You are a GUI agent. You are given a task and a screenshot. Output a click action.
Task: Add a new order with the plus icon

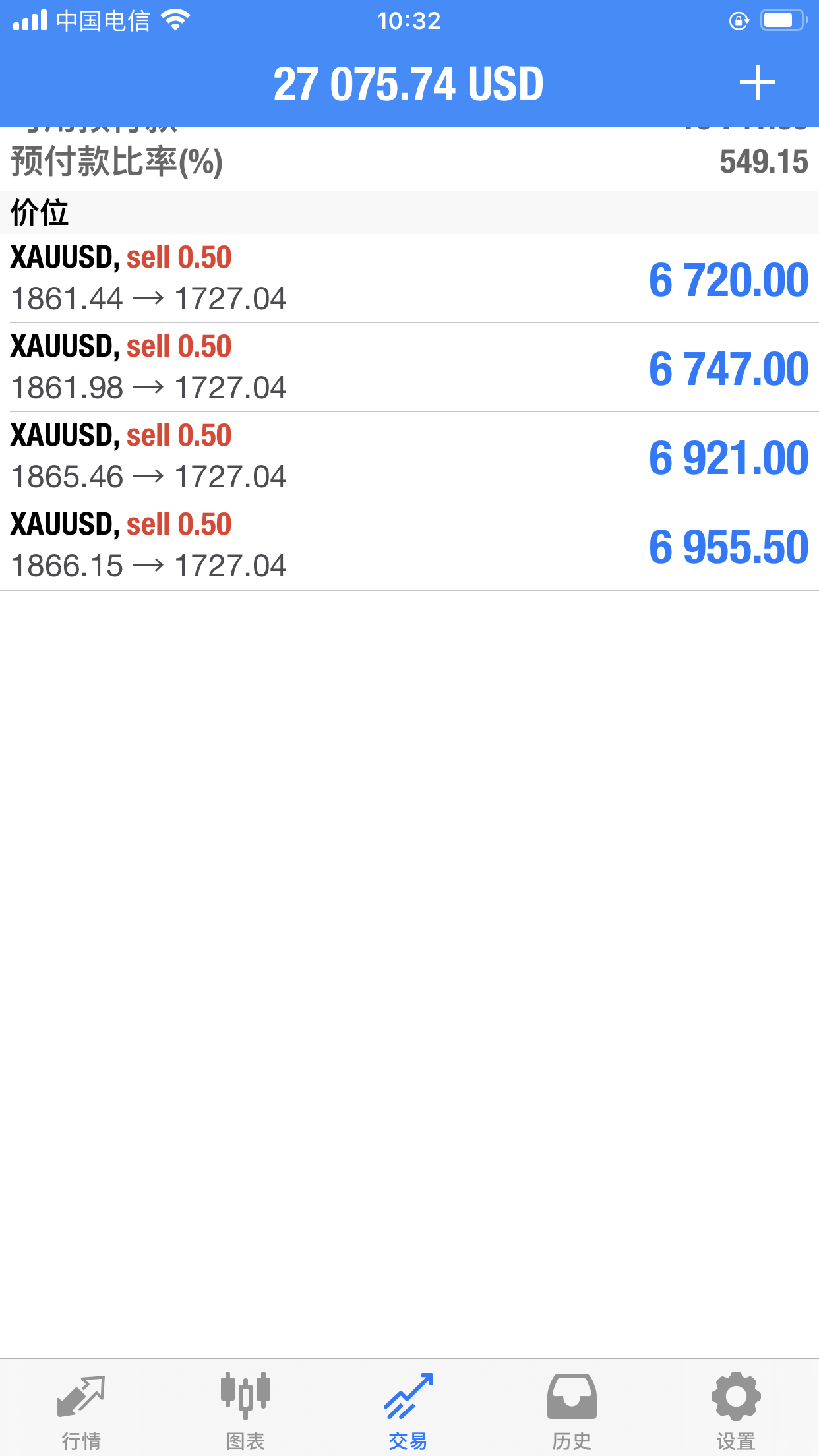pos(757,83)
